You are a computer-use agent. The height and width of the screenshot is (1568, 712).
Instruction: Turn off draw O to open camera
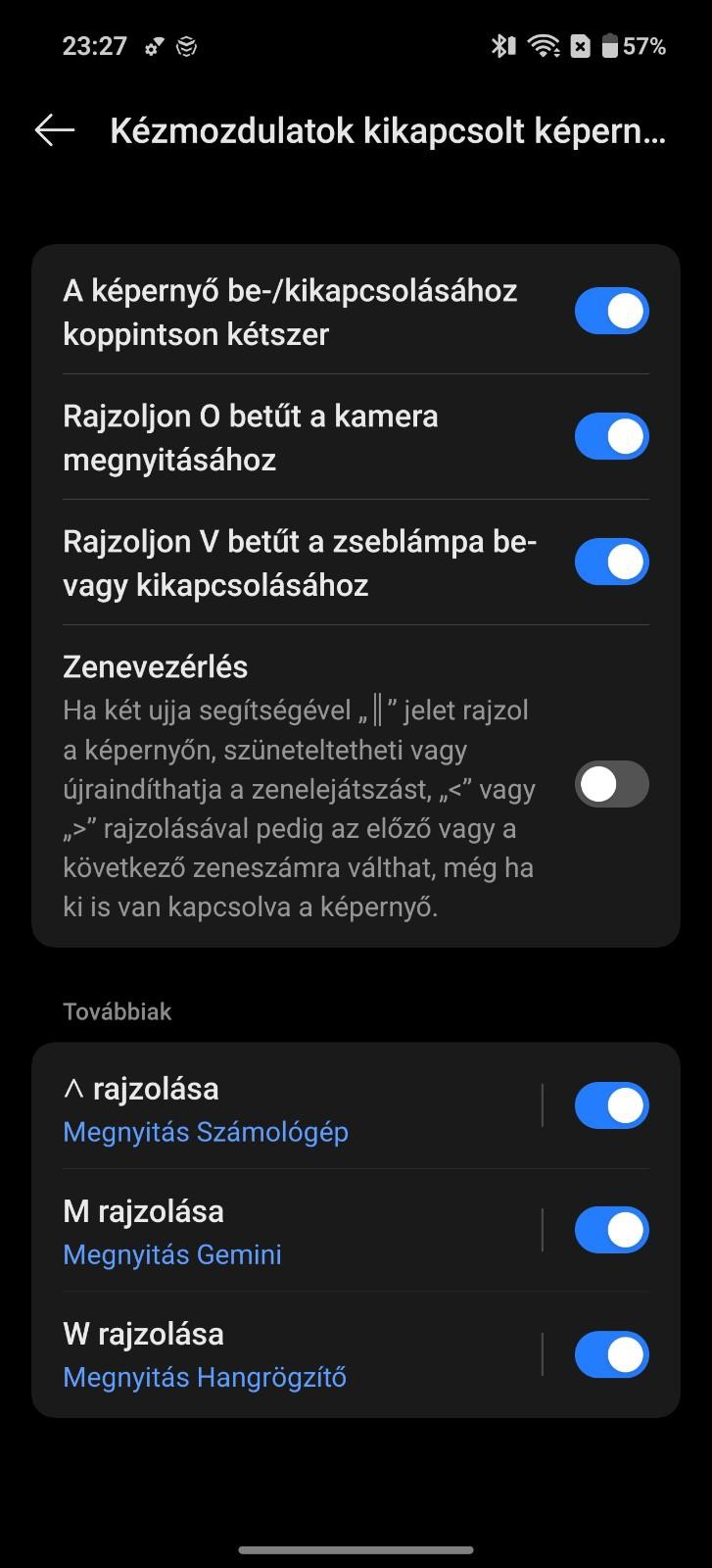click(611, 437)
